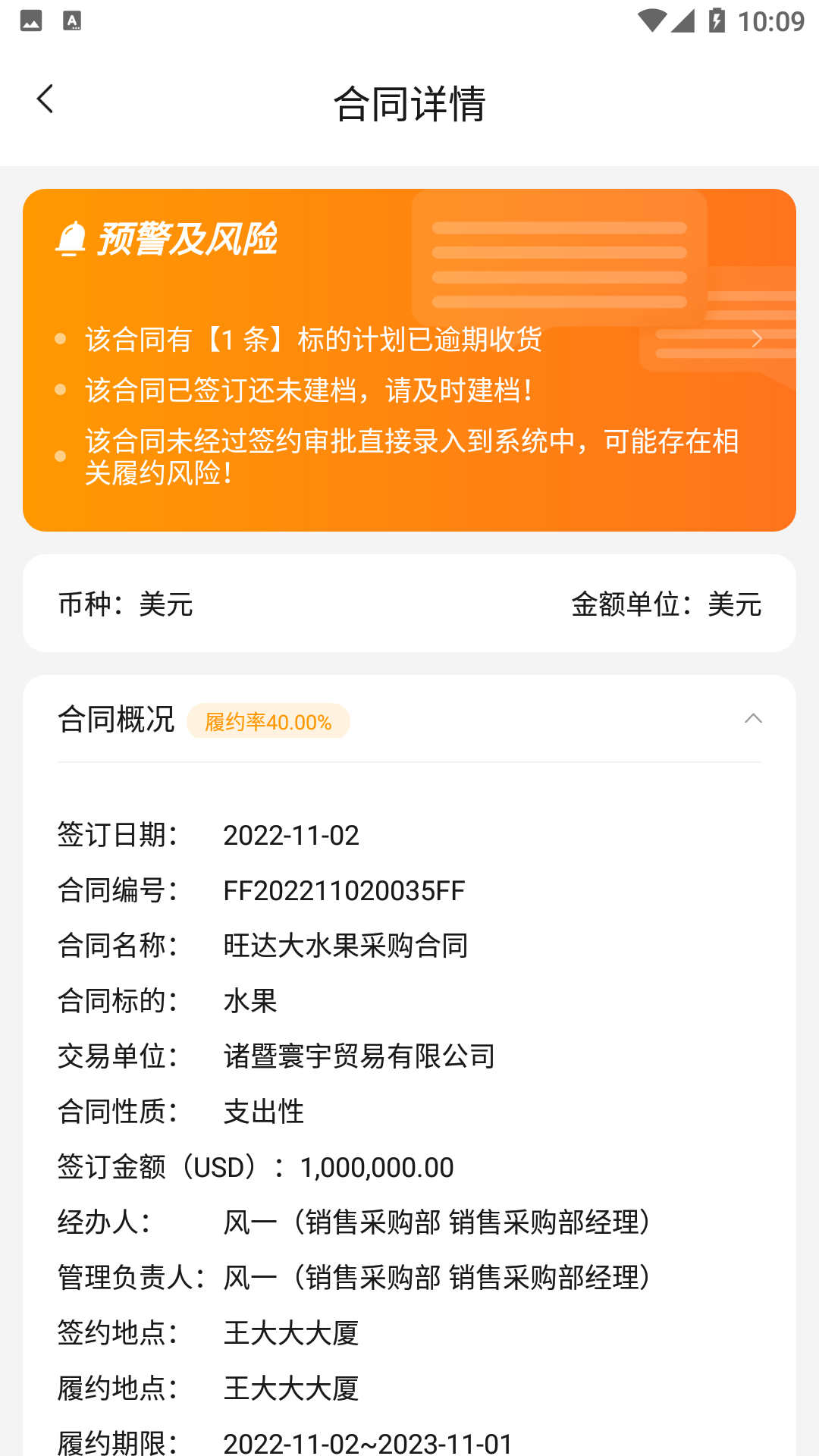Click the clock showing 10:09
The width and height of the screenshot is (819, 1456).
point(773,20)
